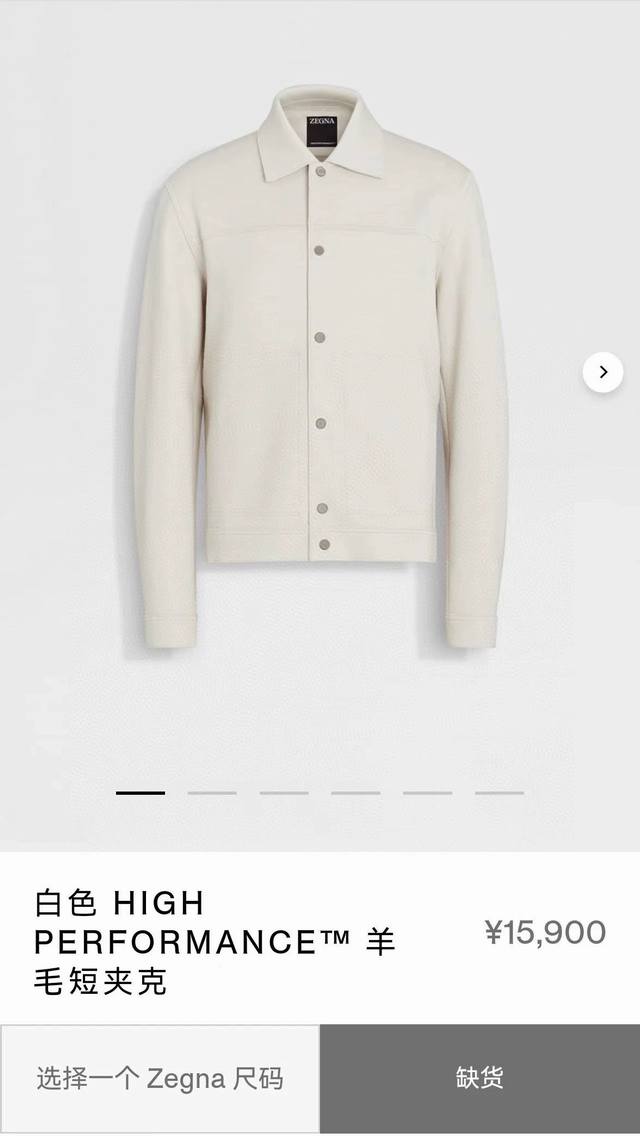This screenshot has height=1136, width=640.
Task: Tap the 缺货 out-of-stock button
Action: coord(480,1079)
